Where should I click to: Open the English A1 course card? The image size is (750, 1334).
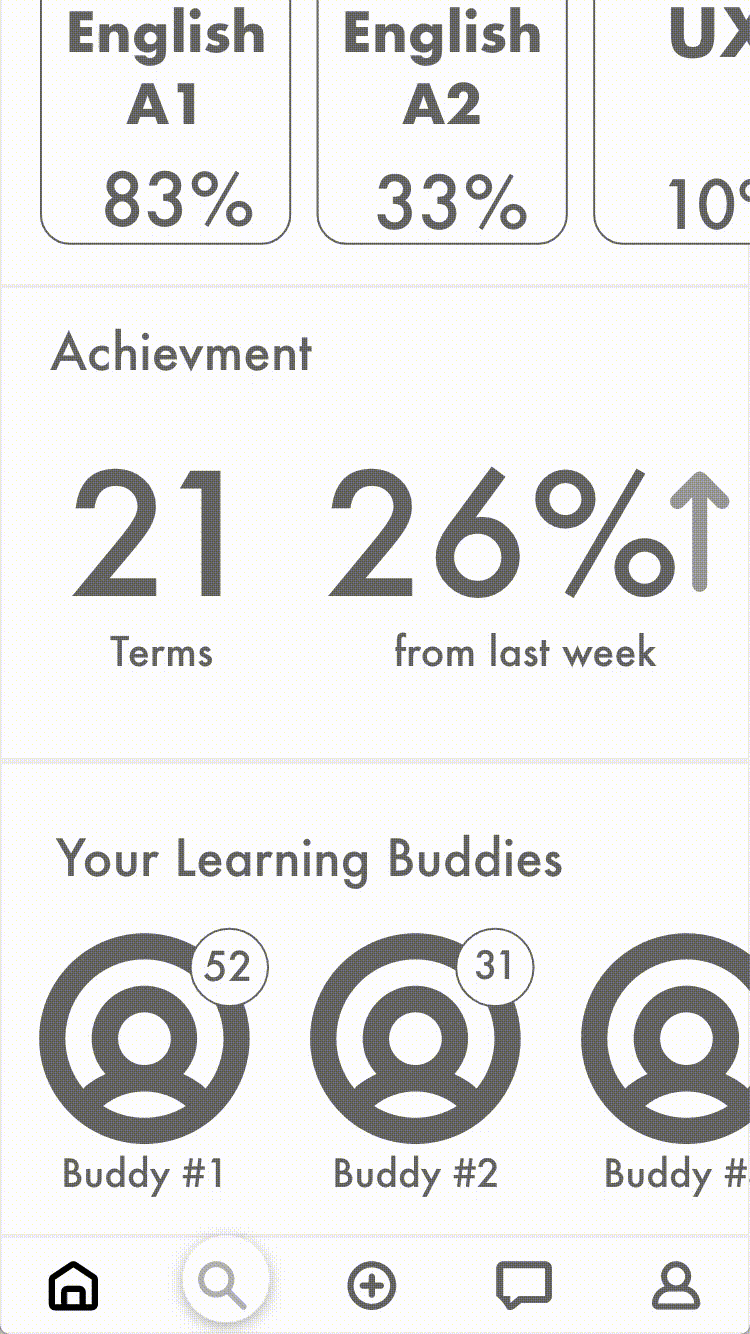click(x=165, y=120)
